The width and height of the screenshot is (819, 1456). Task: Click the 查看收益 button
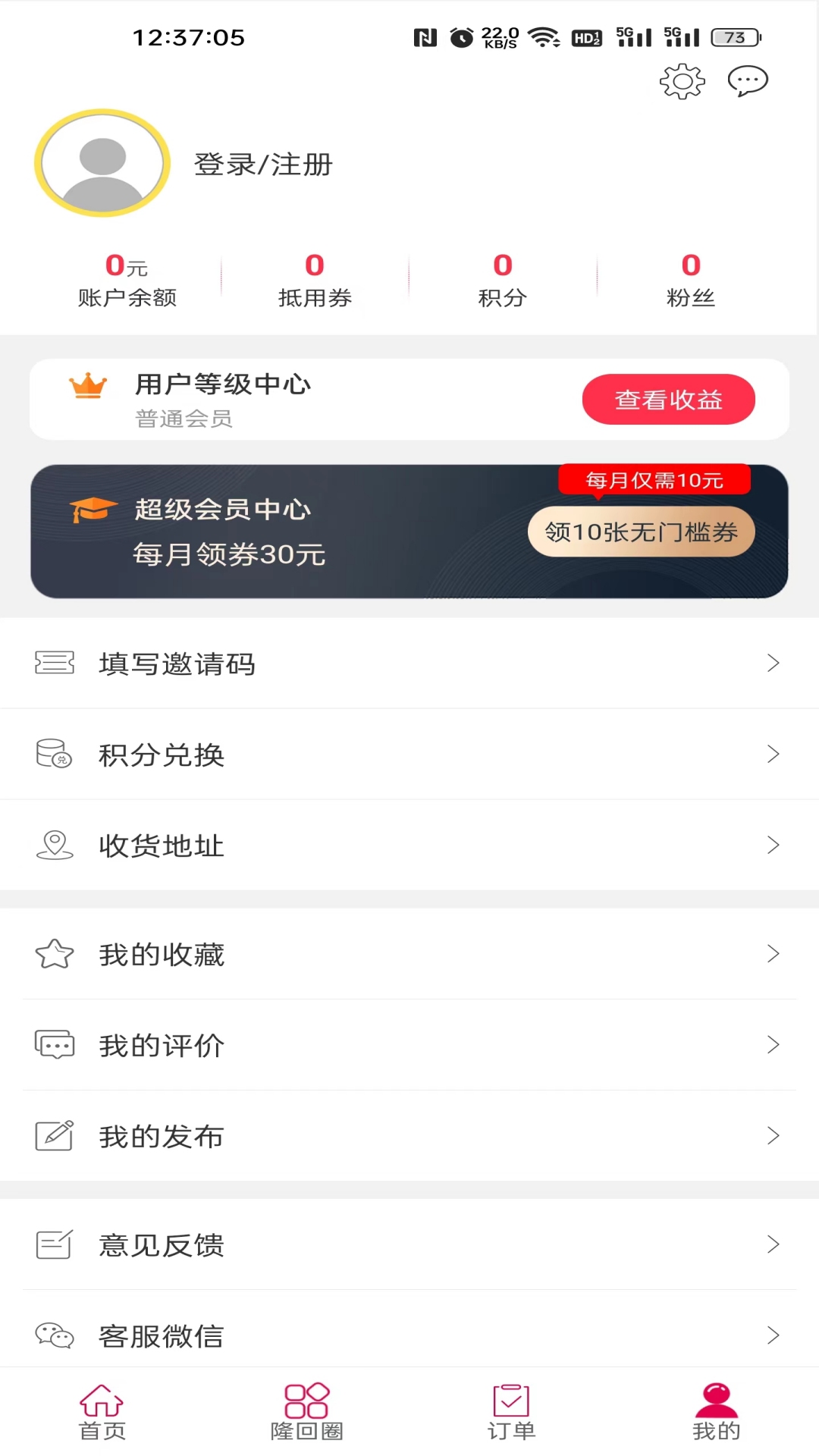[x=669, y=399]
